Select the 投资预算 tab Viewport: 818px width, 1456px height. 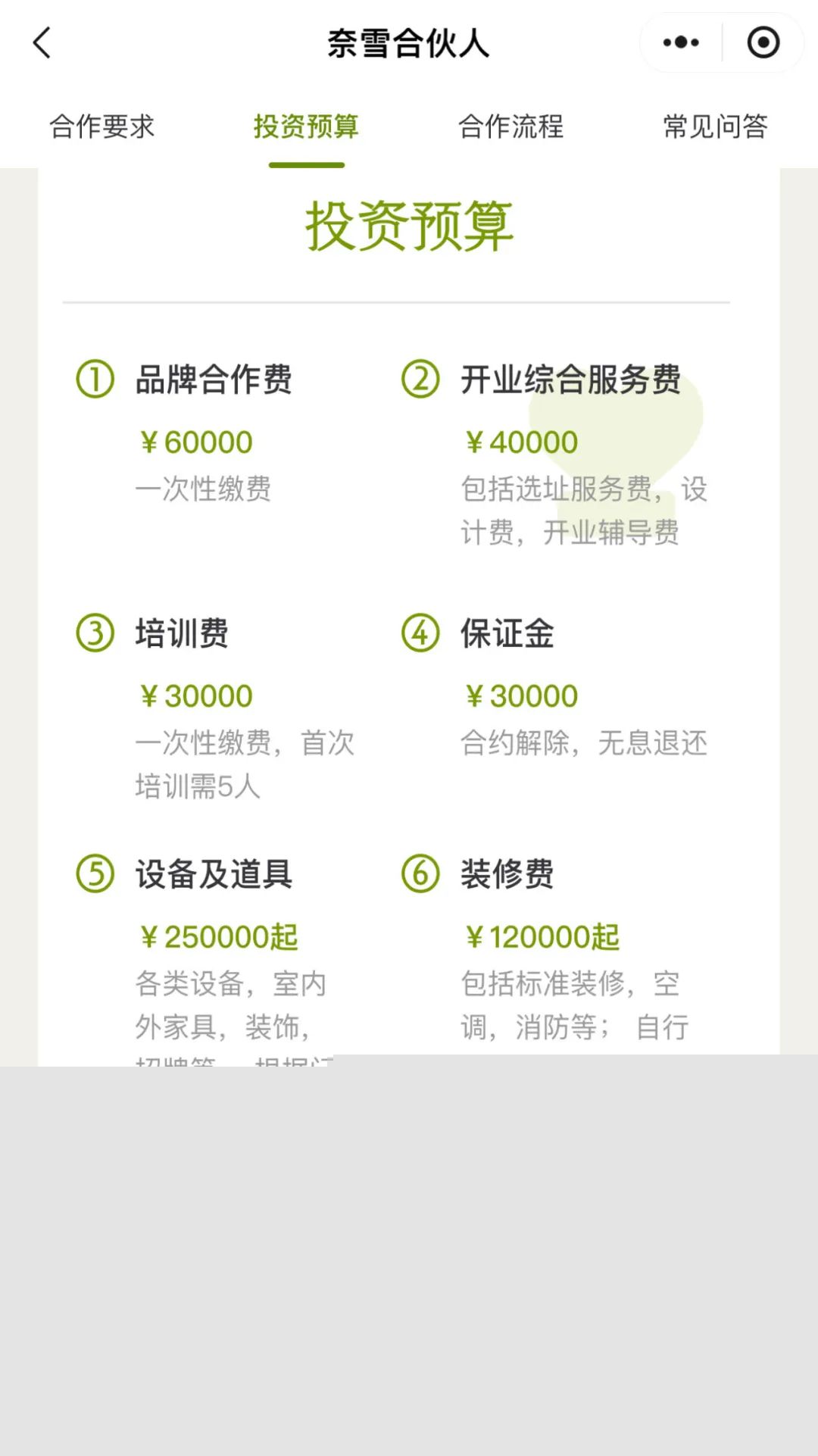[x=306, y=127]
